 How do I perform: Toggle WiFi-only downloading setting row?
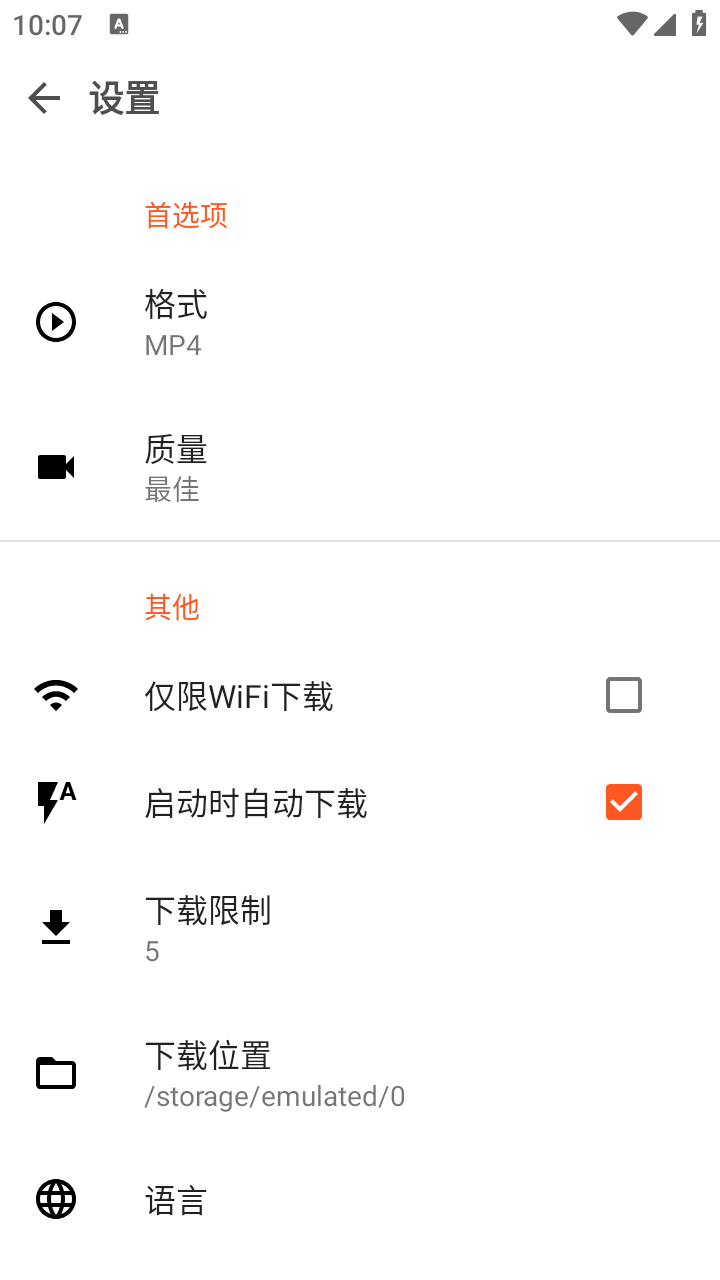click(300, 694)
